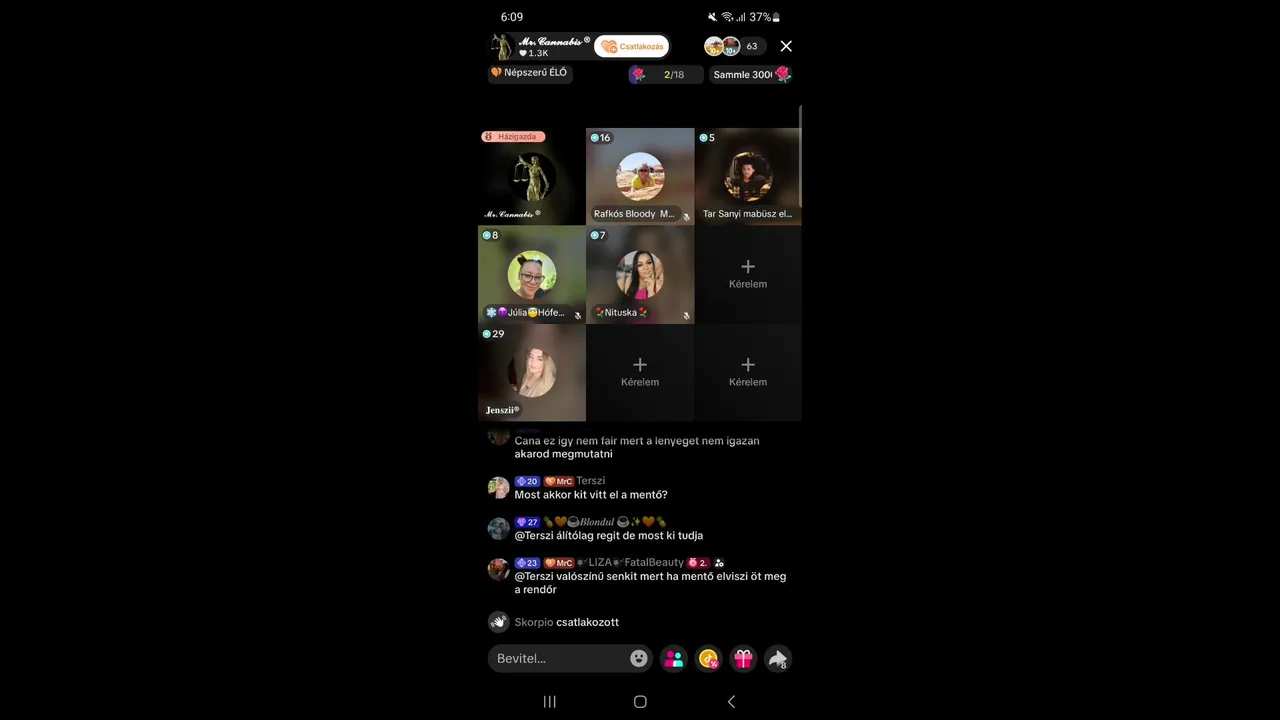This screenshot has height=720, width=1280.
Task: Open Jenszii's guest tile
Action: click(x=532, y=372)
